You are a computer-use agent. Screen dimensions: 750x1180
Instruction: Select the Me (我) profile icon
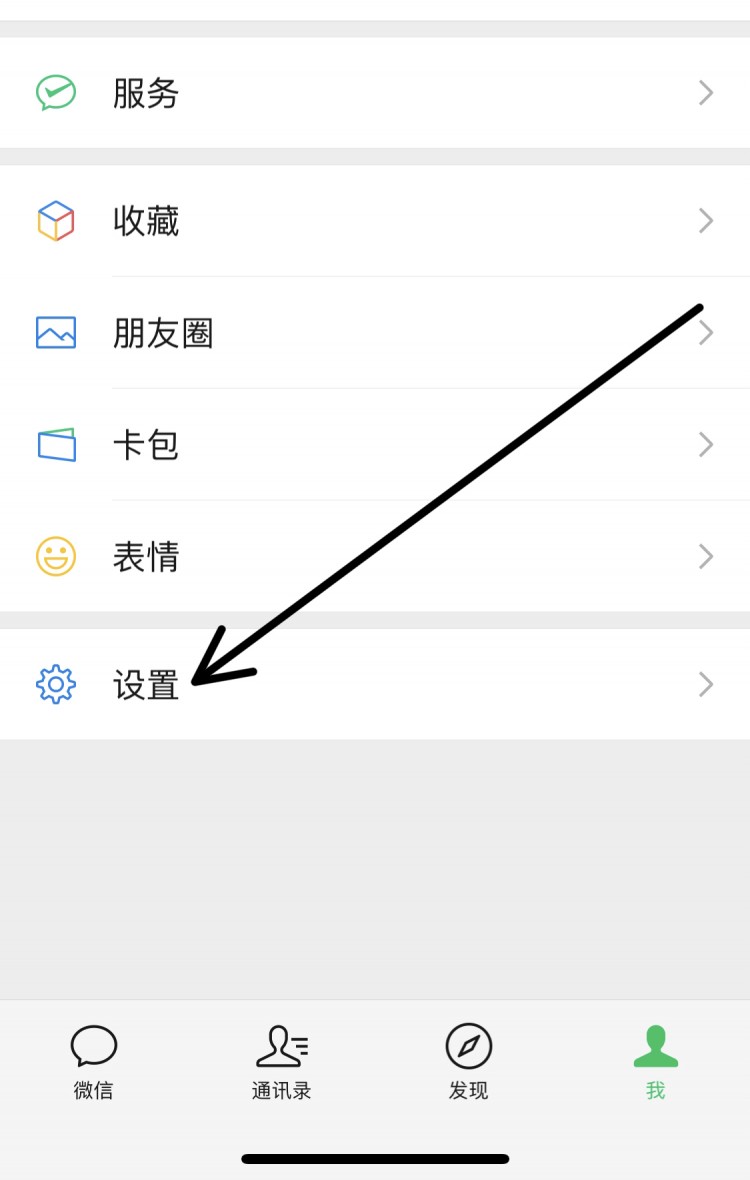655,1046
